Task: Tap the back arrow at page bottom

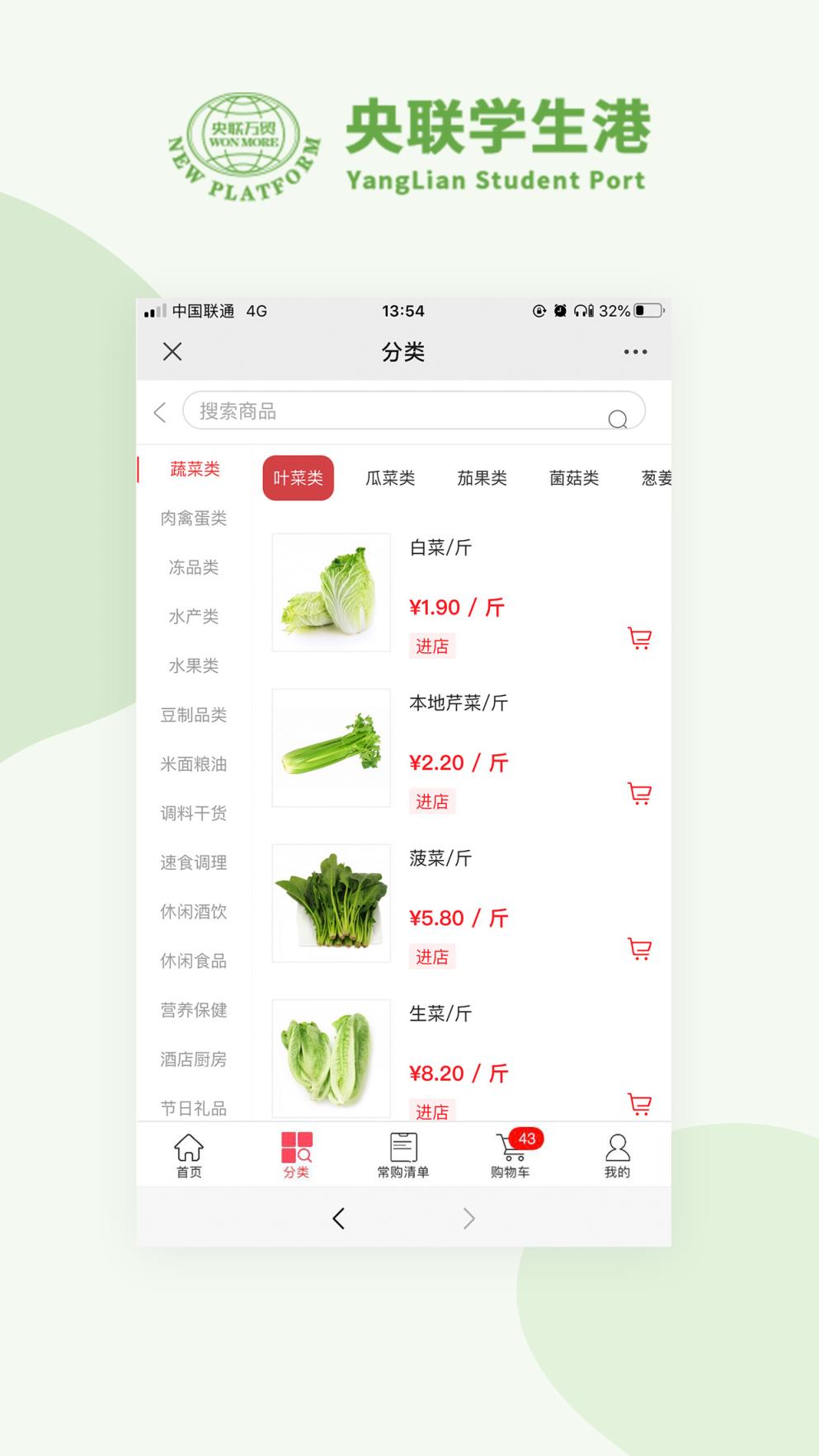Action: point(339,1218)
